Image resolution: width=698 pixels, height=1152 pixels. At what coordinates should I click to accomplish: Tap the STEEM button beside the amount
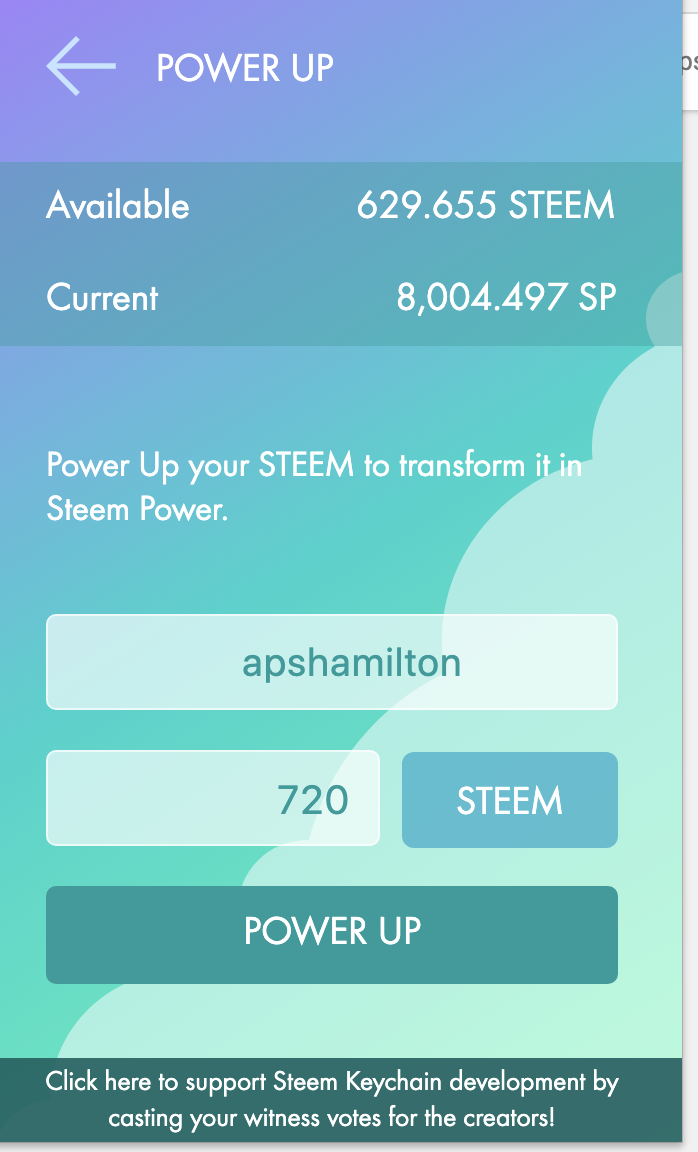tap(509, 800)
